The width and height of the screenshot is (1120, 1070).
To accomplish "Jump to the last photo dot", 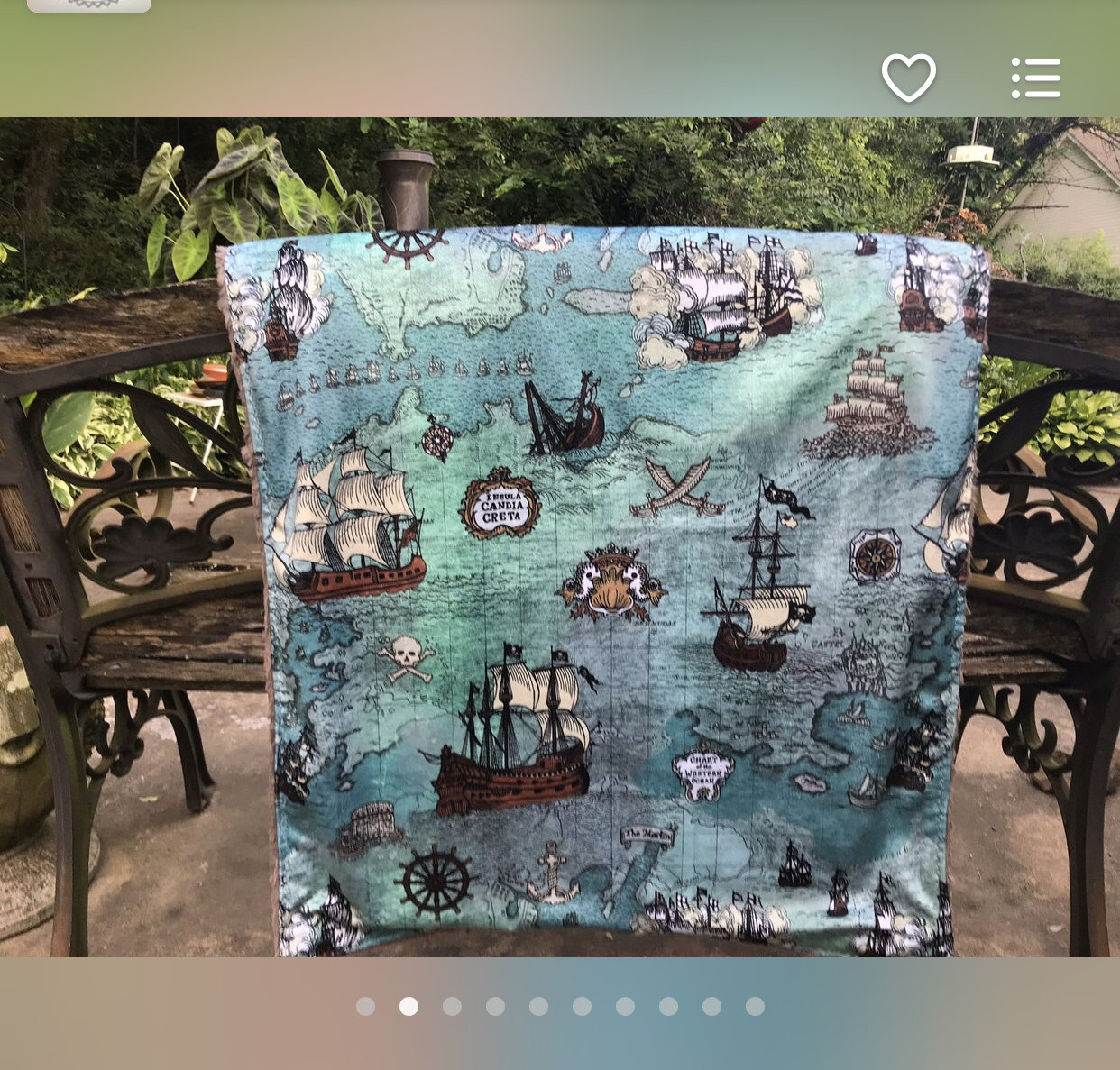I will coord(755,1006).
